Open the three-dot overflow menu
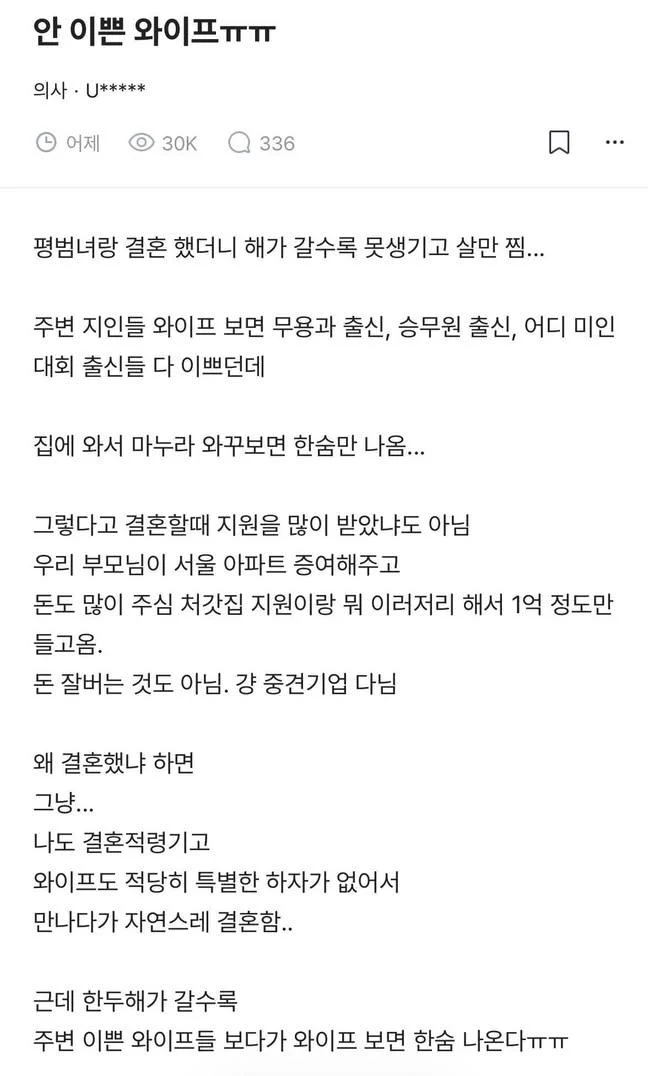 [614, 142]
